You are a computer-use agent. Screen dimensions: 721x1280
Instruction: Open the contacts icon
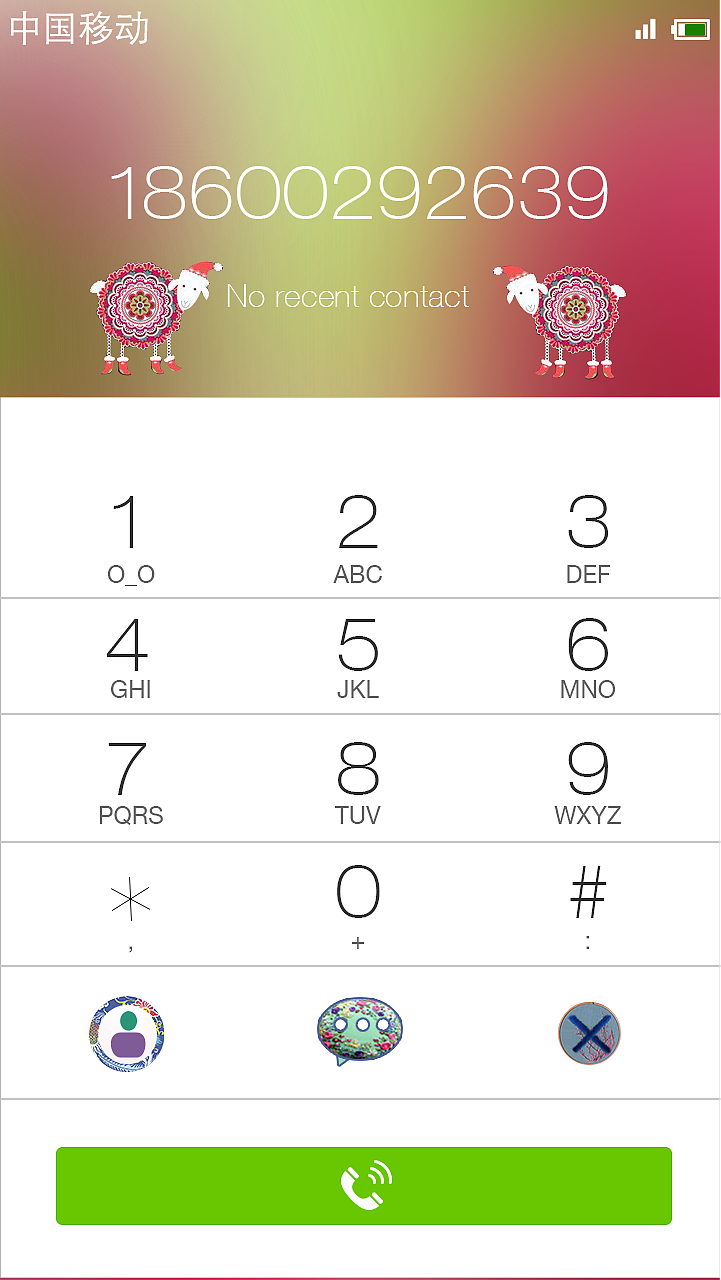pyautogui.click(x=127, y=1034)
